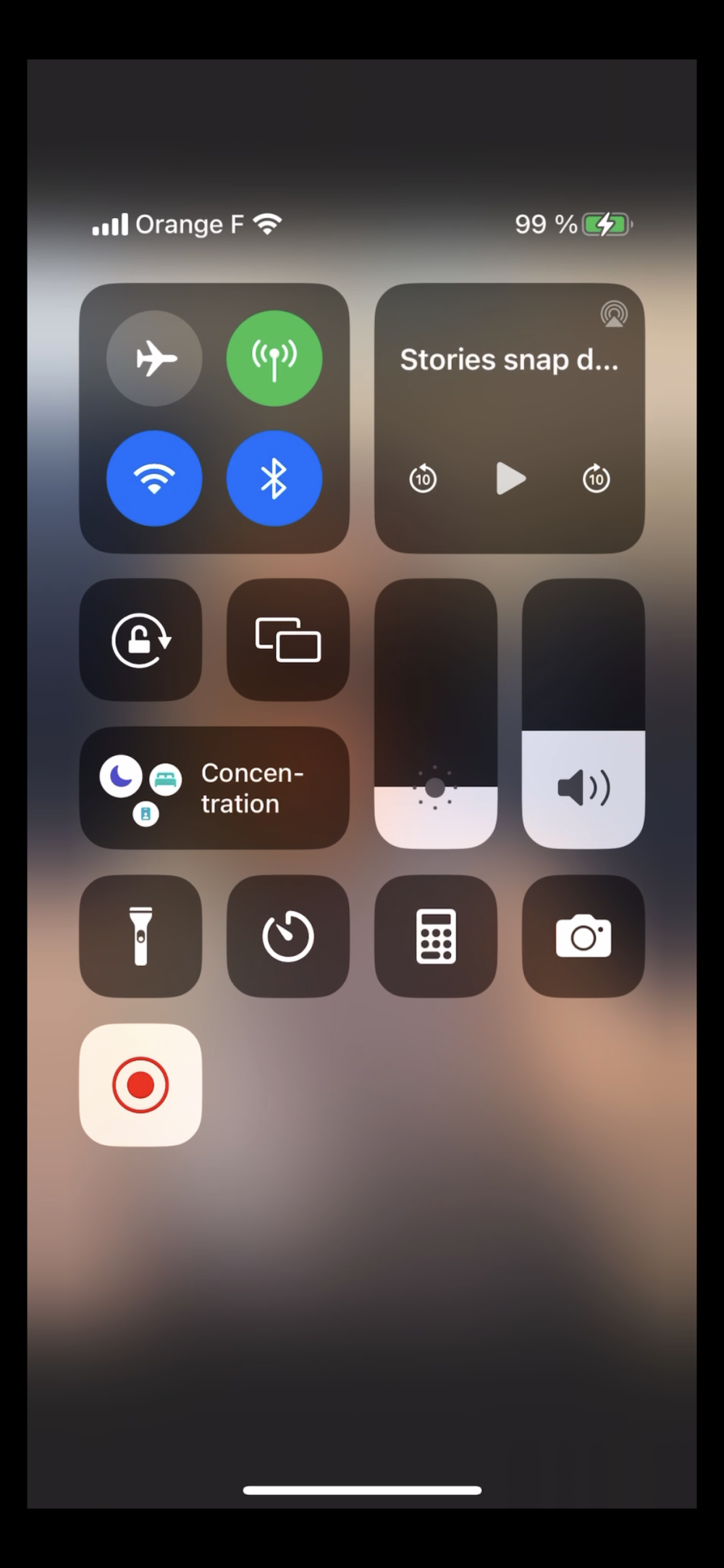Viewport: 724px width, 1568px height.
Task: Turn on the flashlight
Action: [140, 936]
